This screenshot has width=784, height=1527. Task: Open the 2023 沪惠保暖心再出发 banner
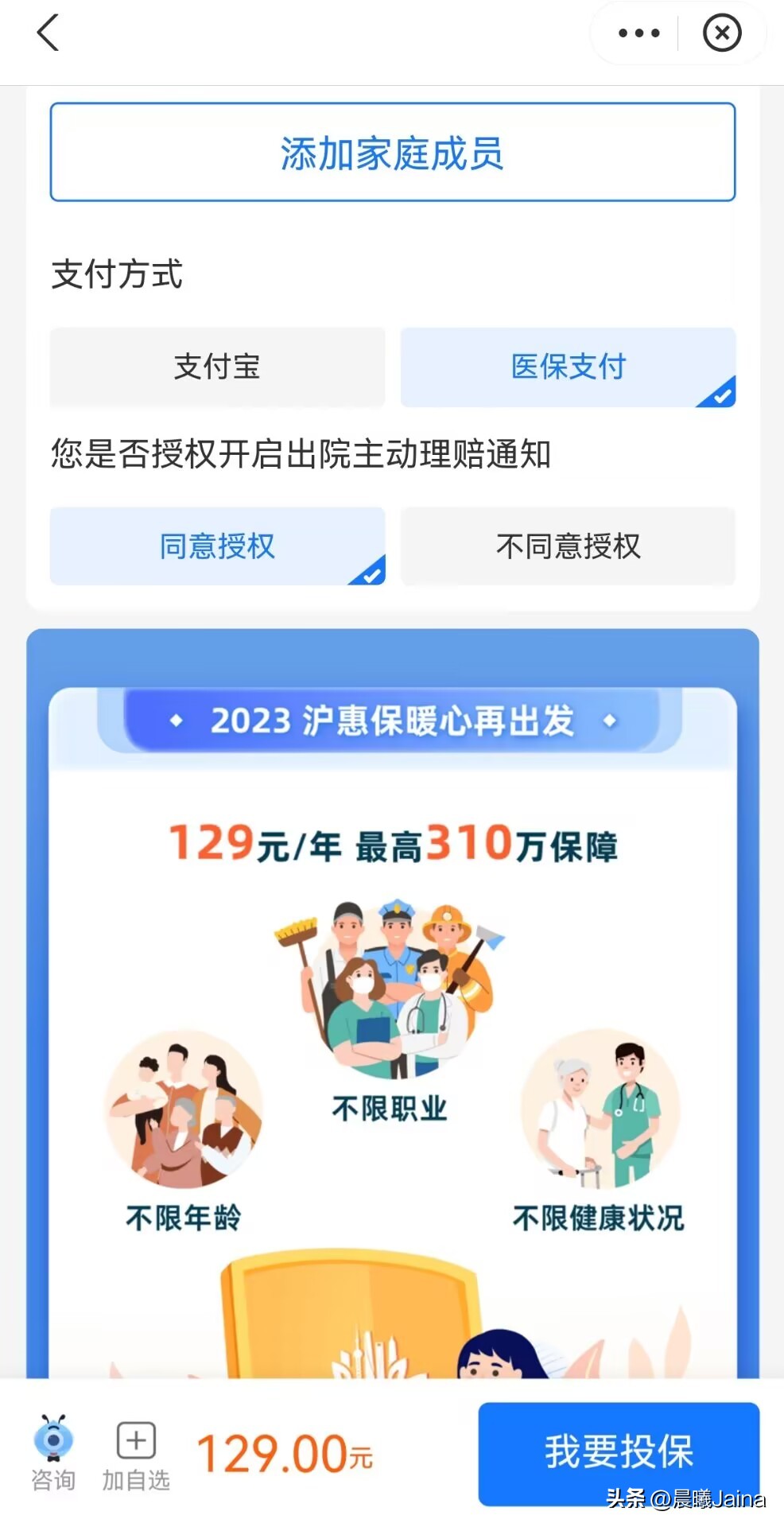click(x=391, y=722)
